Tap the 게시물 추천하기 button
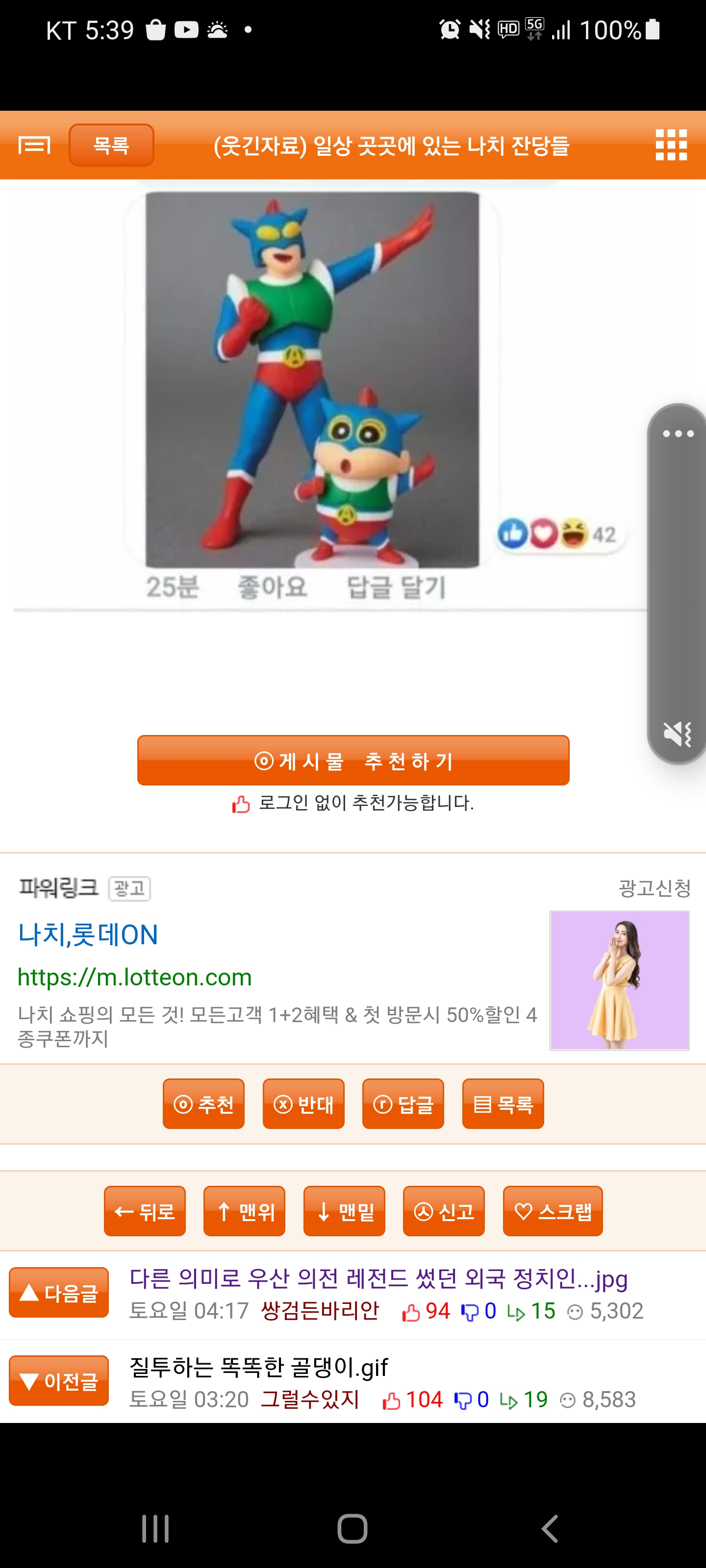This screenshot has height=1568, width=706. coord(353,760)
